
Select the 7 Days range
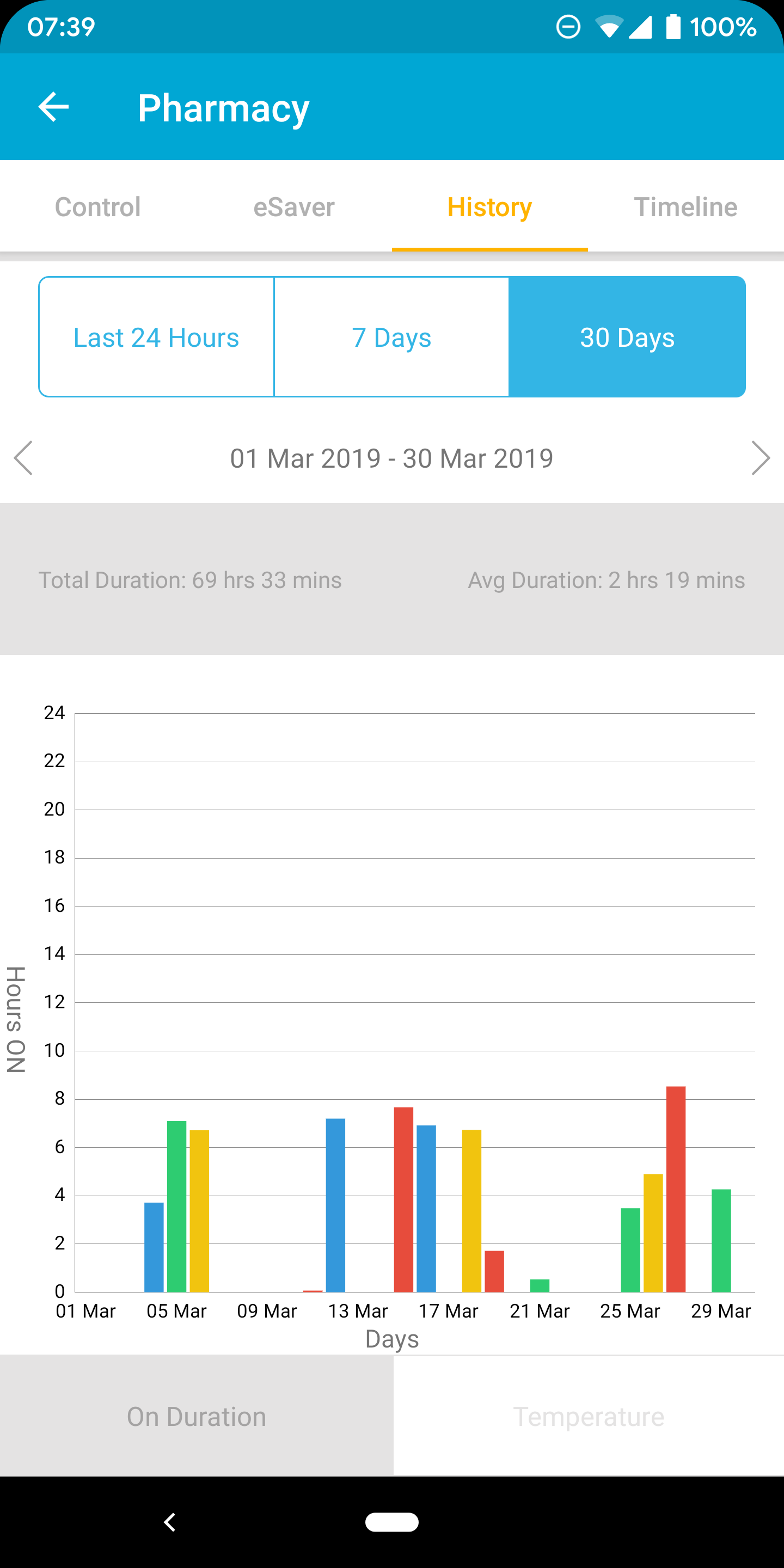click(391, 337)
